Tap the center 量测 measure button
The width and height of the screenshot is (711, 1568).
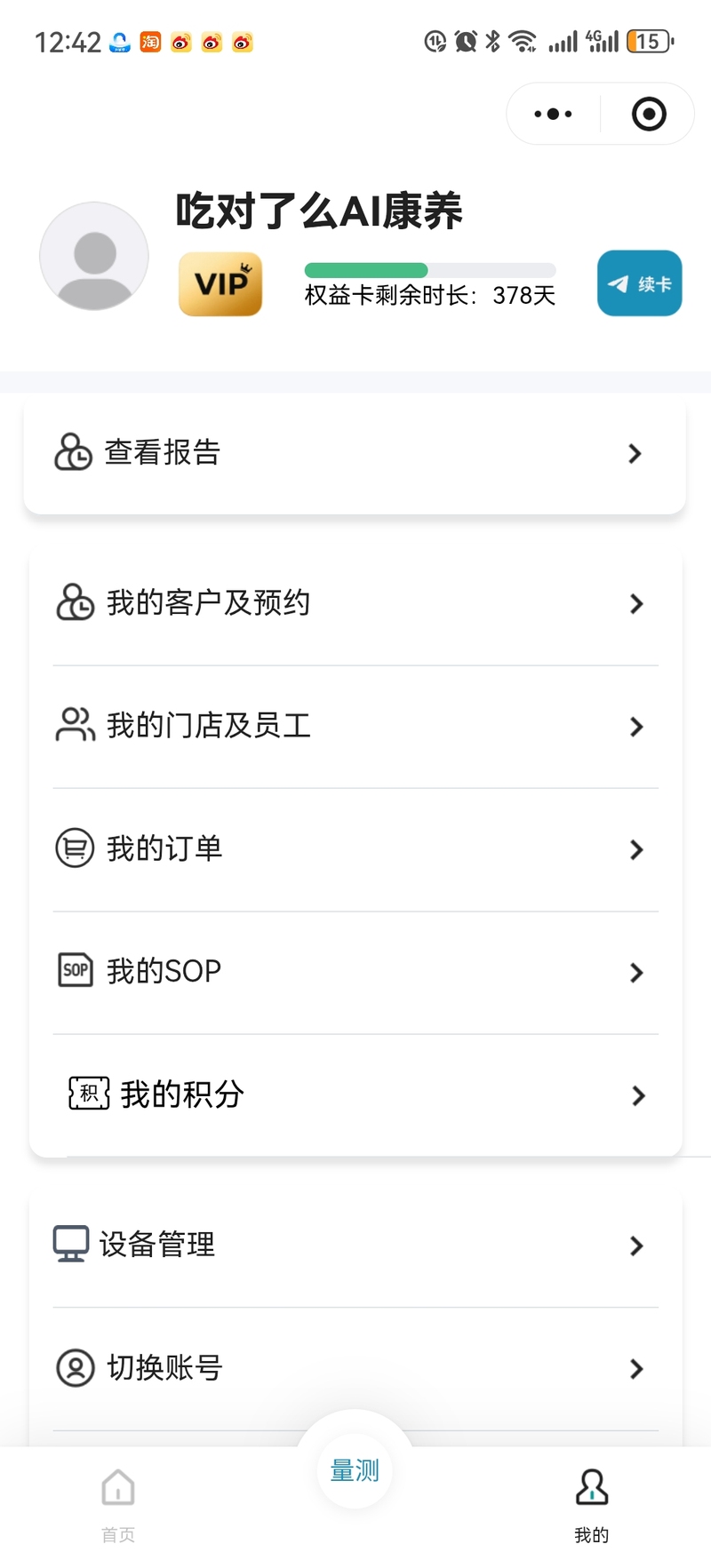coord(355,1471)
